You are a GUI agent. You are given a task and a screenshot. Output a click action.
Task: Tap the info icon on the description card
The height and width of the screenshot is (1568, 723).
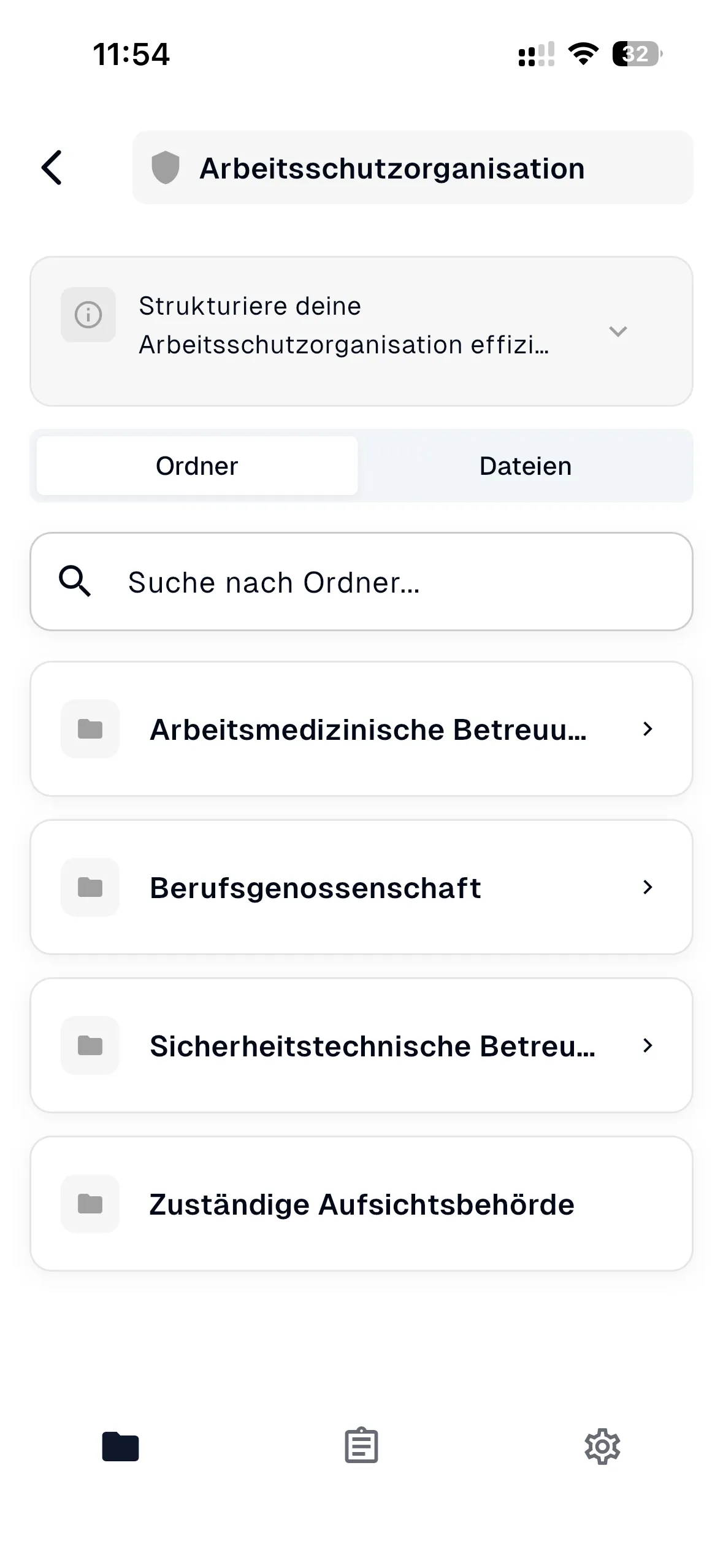(88, 315)
